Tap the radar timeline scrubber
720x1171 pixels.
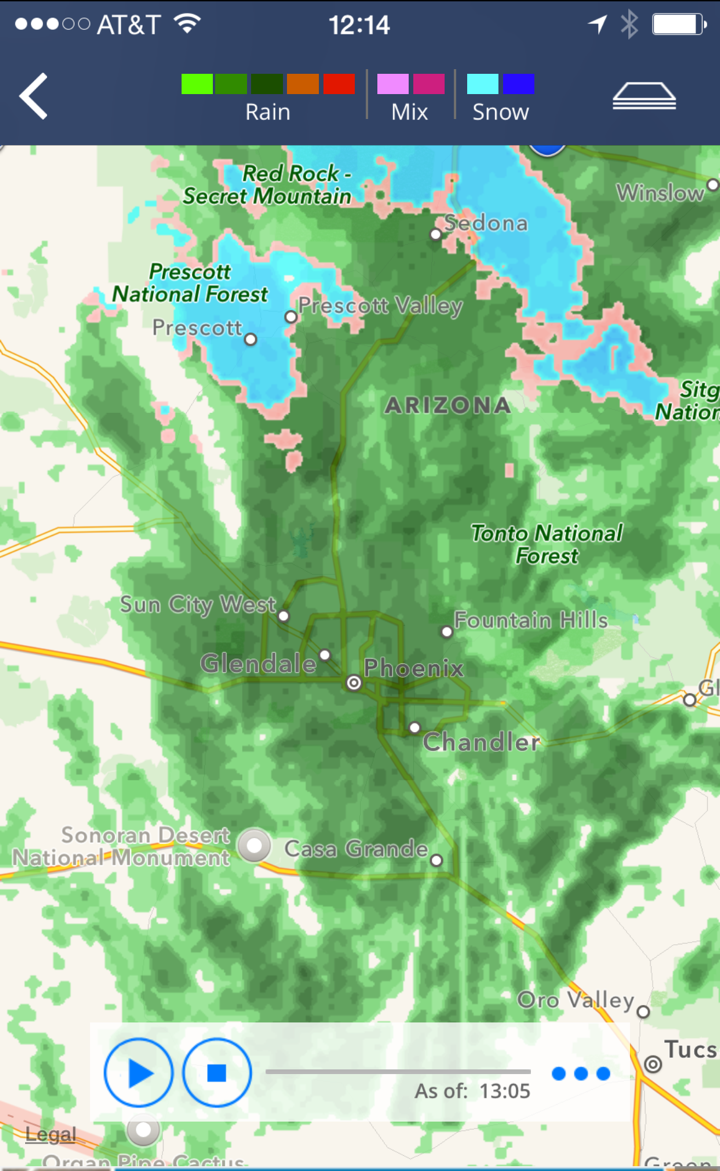point(397,1072)
